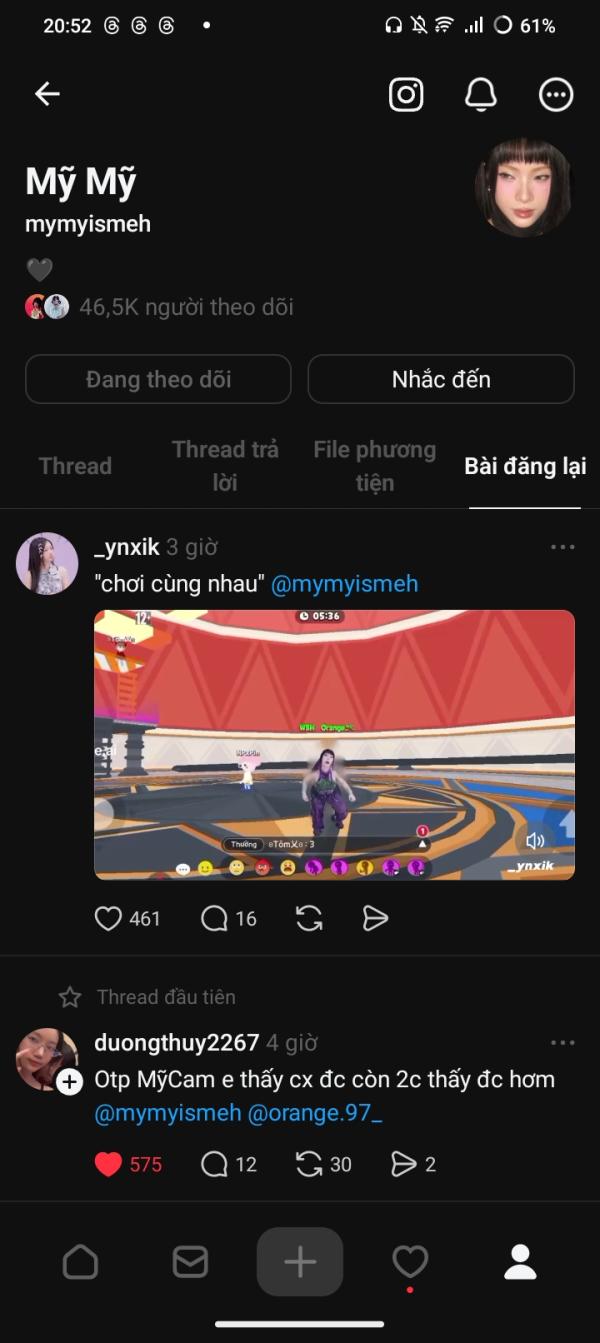Image resolution: width=600 pixels, height=1343 pixels.
Task: Open the notifications bell for Mỹ Mỹ
Action: (481, 94)
